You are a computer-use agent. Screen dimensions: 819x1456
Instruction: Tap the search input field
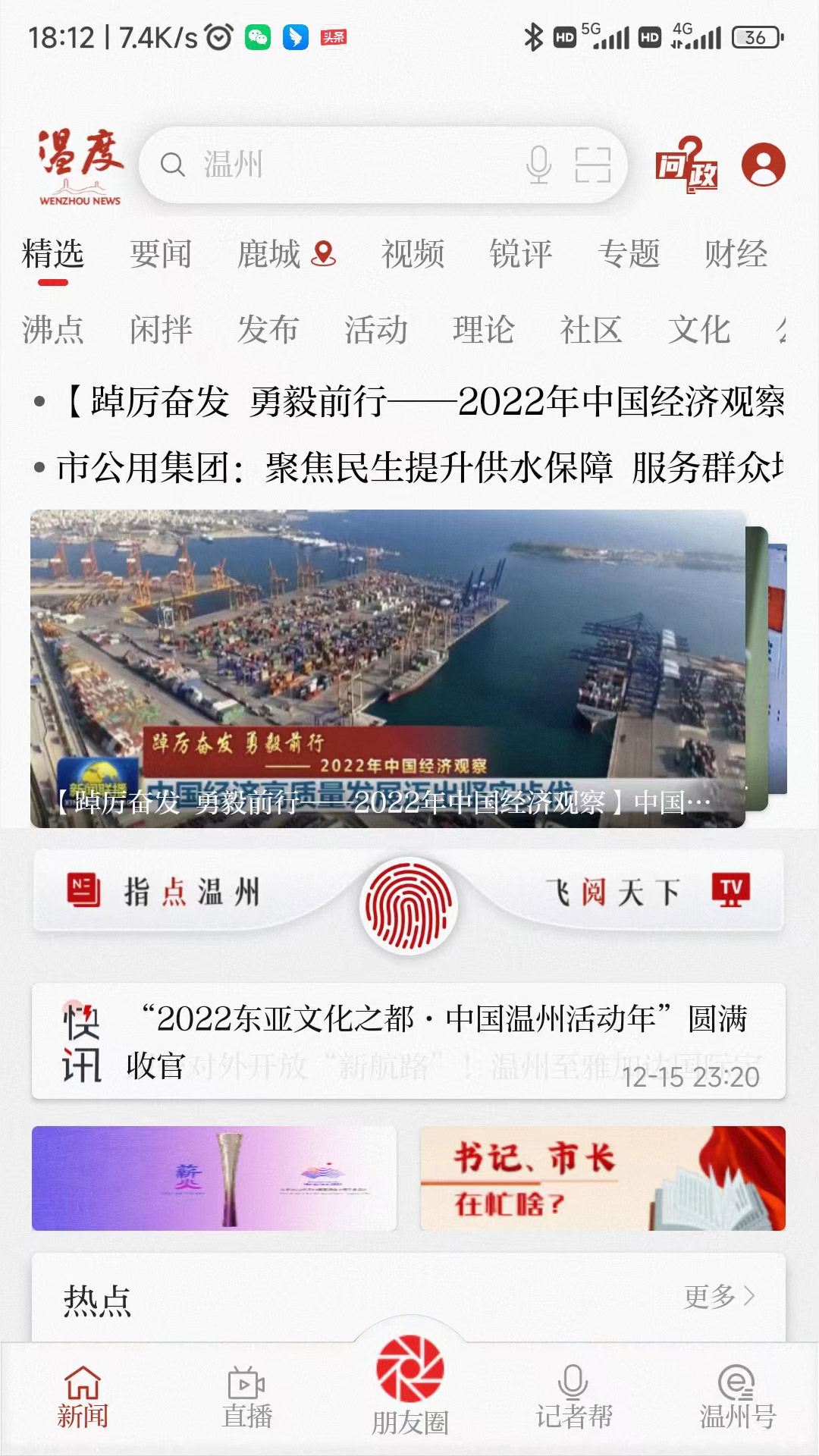click(341, 165)
